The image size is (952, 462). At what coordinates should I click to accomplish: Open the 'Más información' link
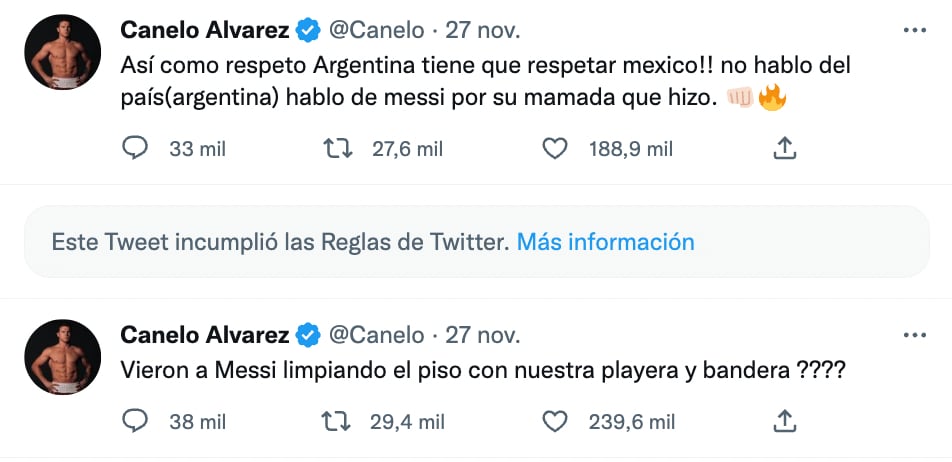pyautogui.click(x=605, y=241)
